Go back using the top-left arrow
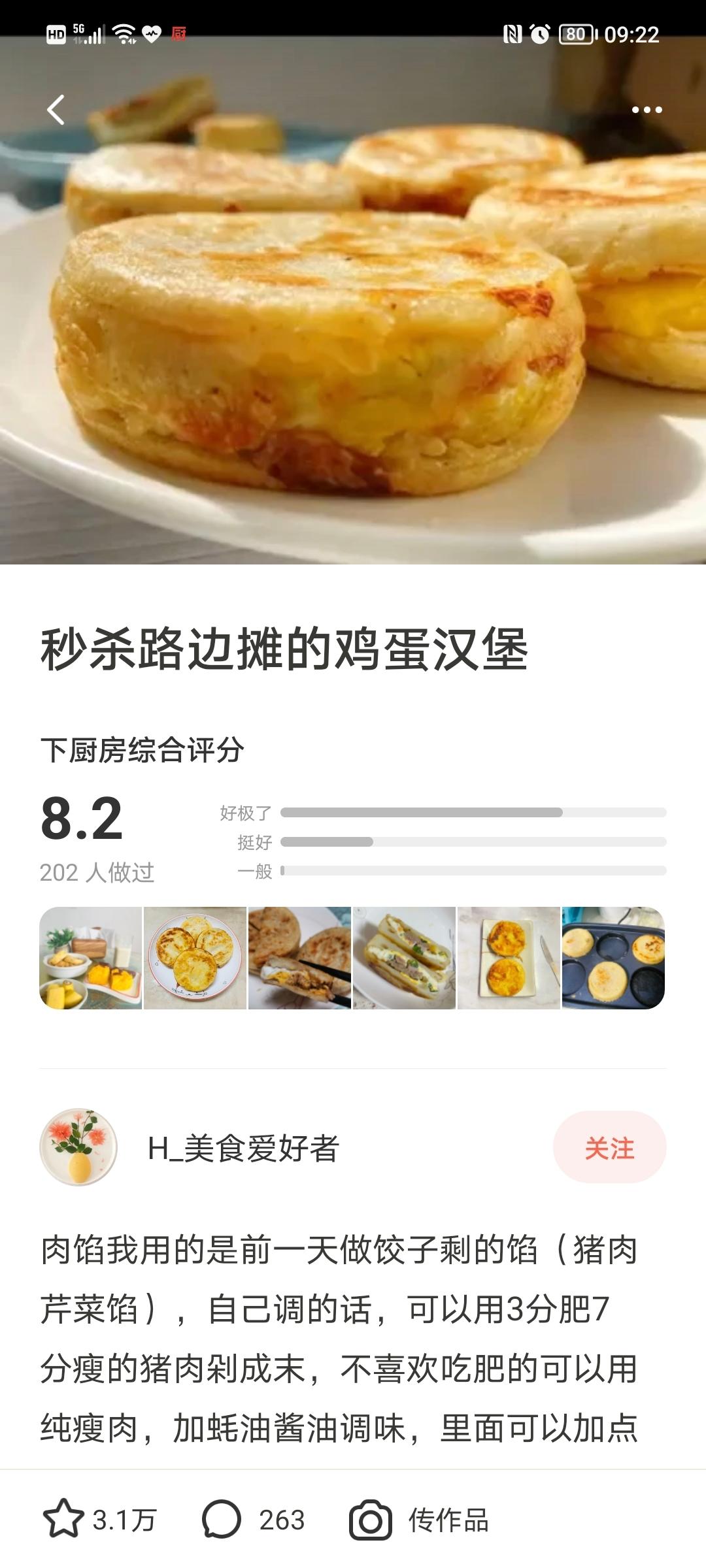The height and width of the screenshot is (1568, 706). [x=56, y=110]
